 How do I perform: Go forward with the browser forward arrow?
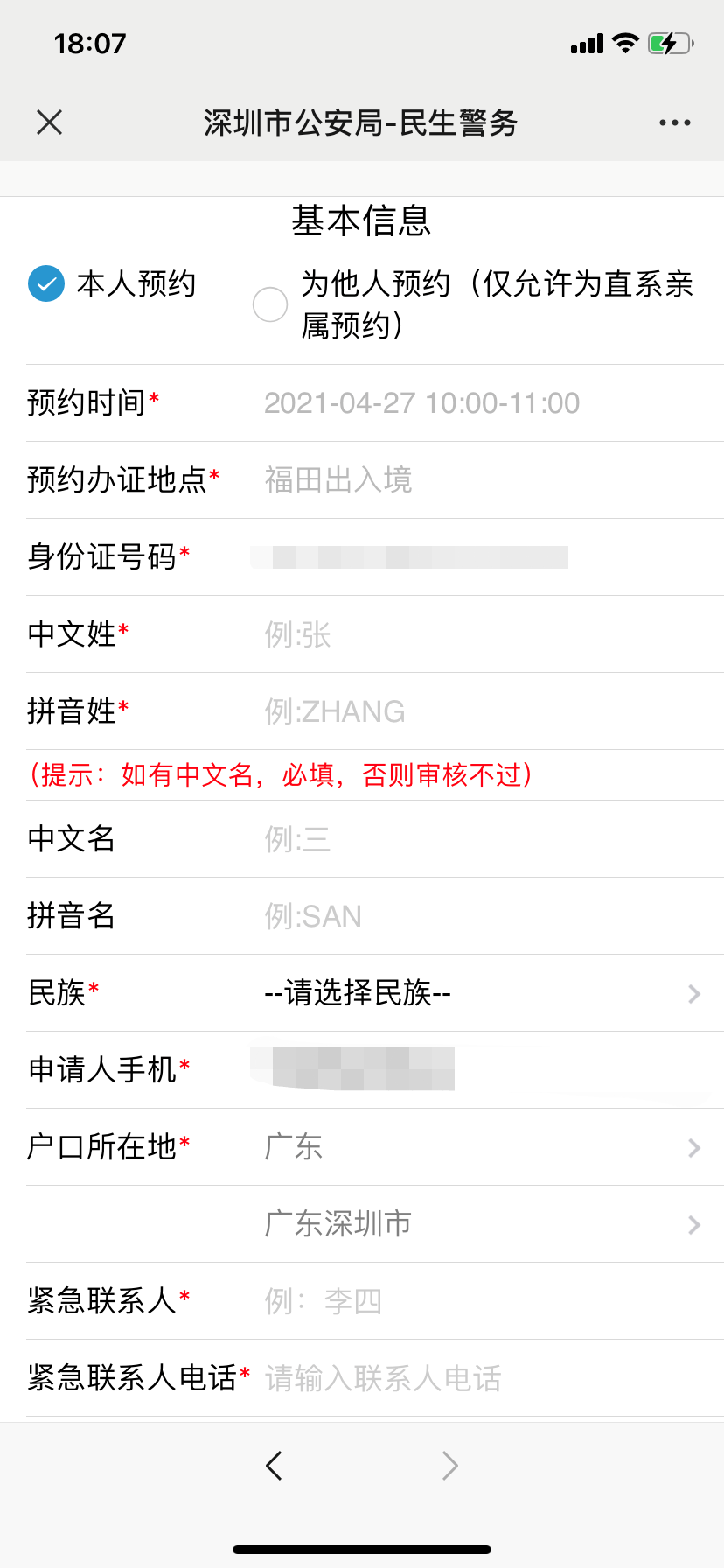point(450,1465)
